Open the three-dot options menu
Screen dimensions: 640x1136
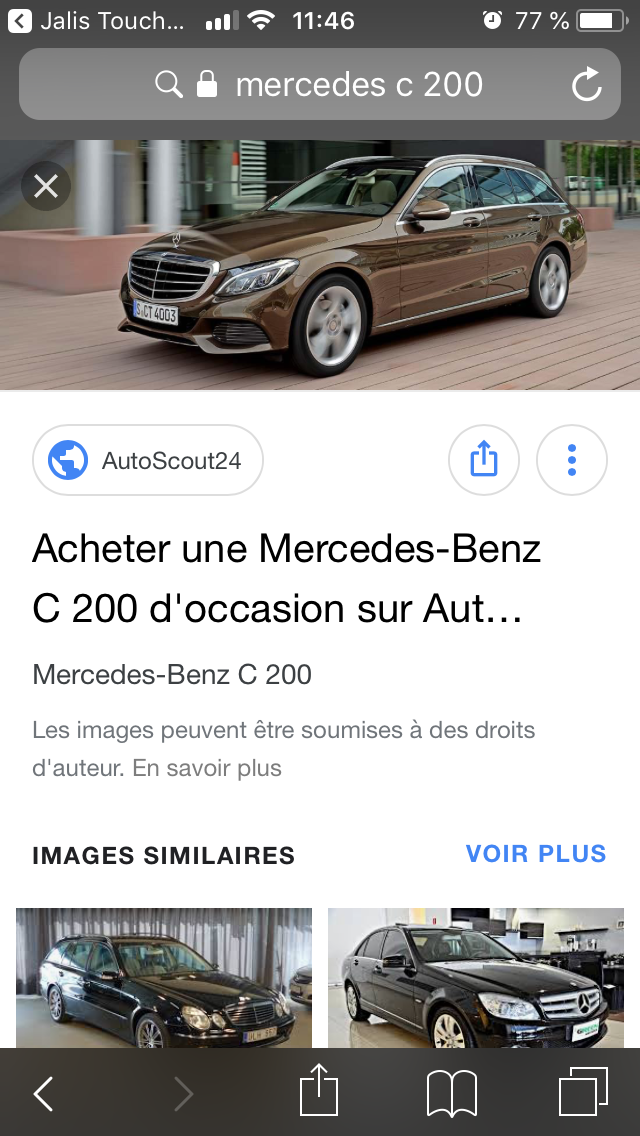(572, 460)
